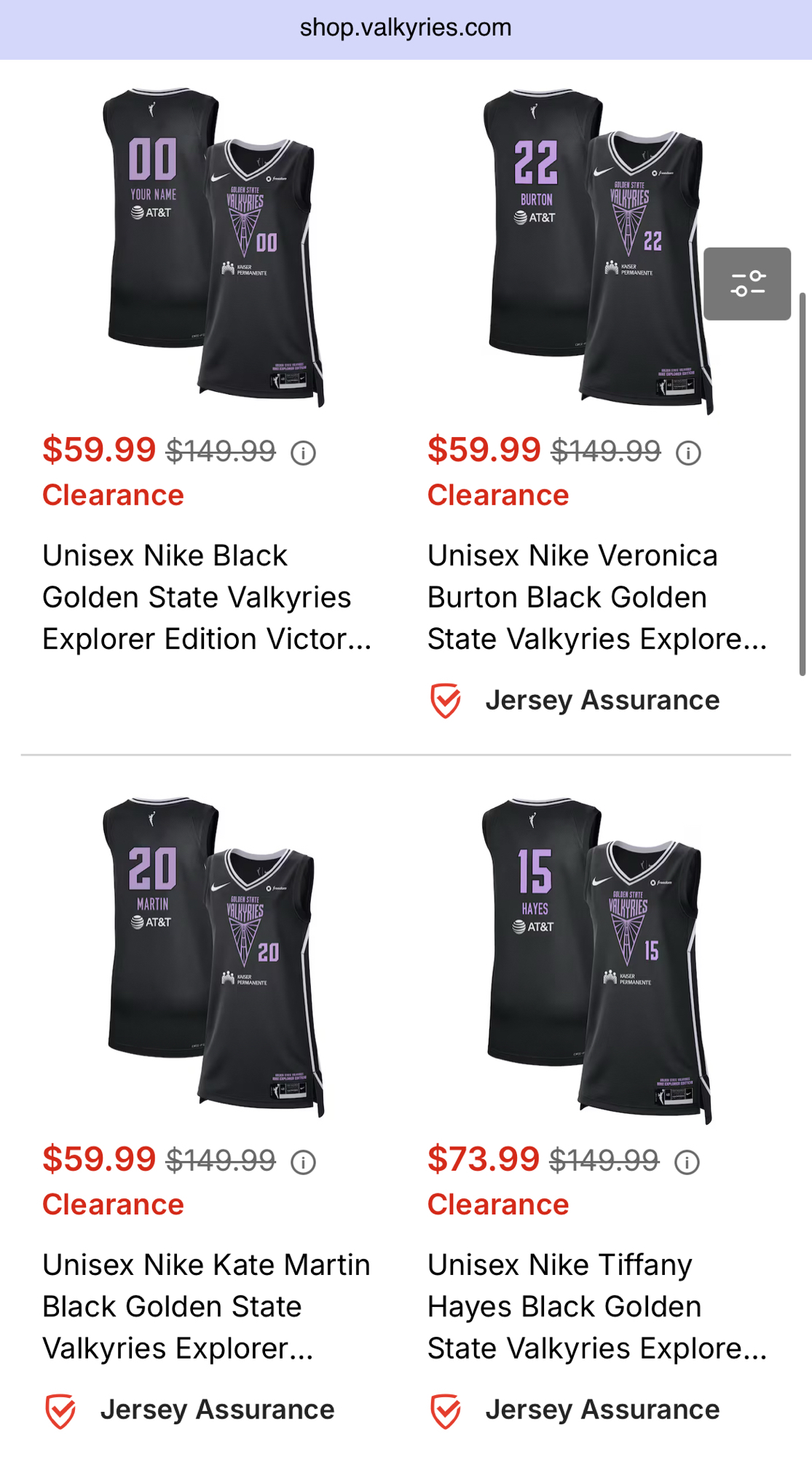The width and height of the screenshot is (812, 1457).
Task: Open the Unisex Nike Tiffany Hayes title link
Action: (x=596, y=1306)
